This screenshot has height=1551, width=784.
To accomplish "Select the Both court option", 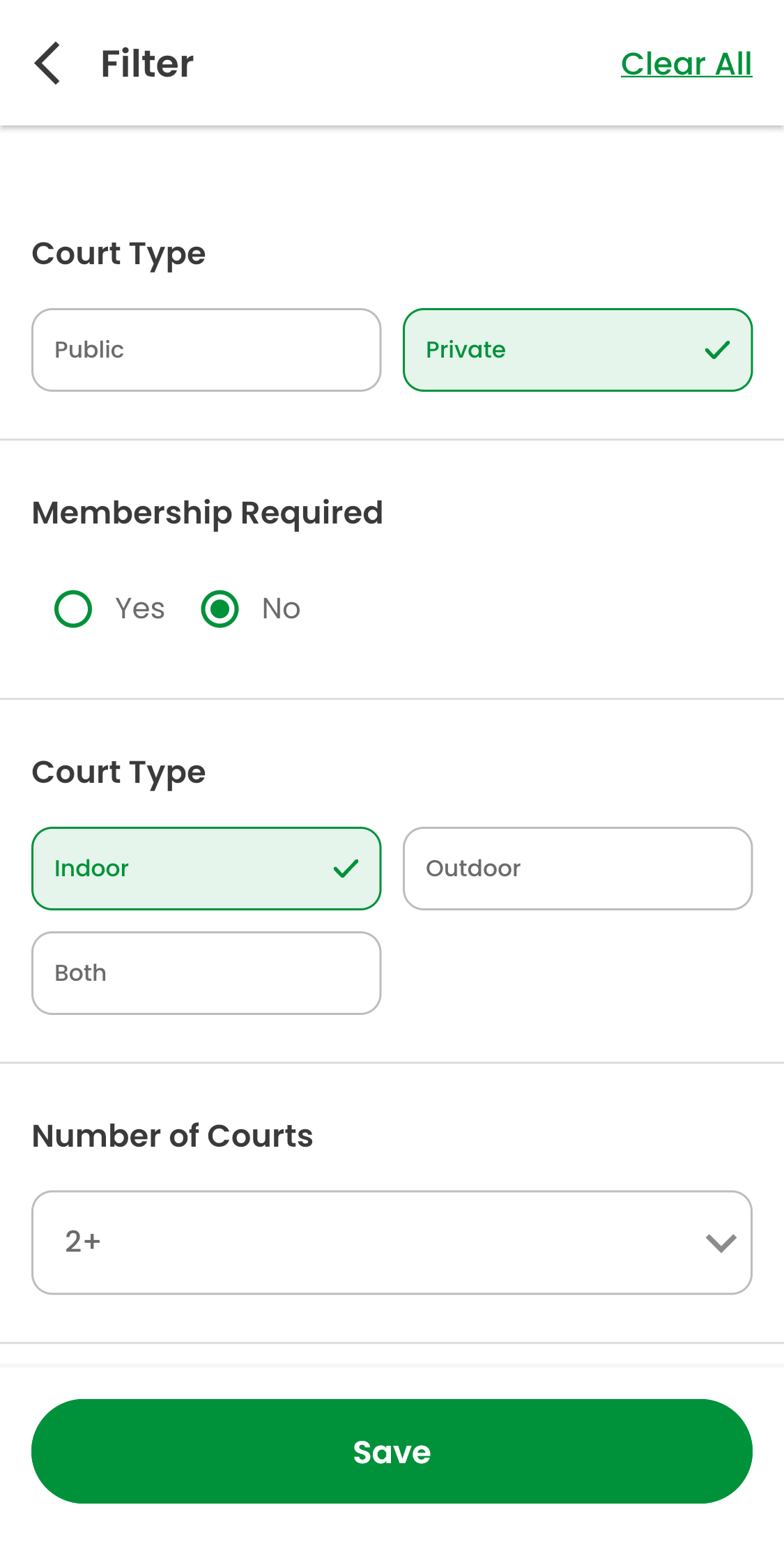I will click(x=206, y=973).
